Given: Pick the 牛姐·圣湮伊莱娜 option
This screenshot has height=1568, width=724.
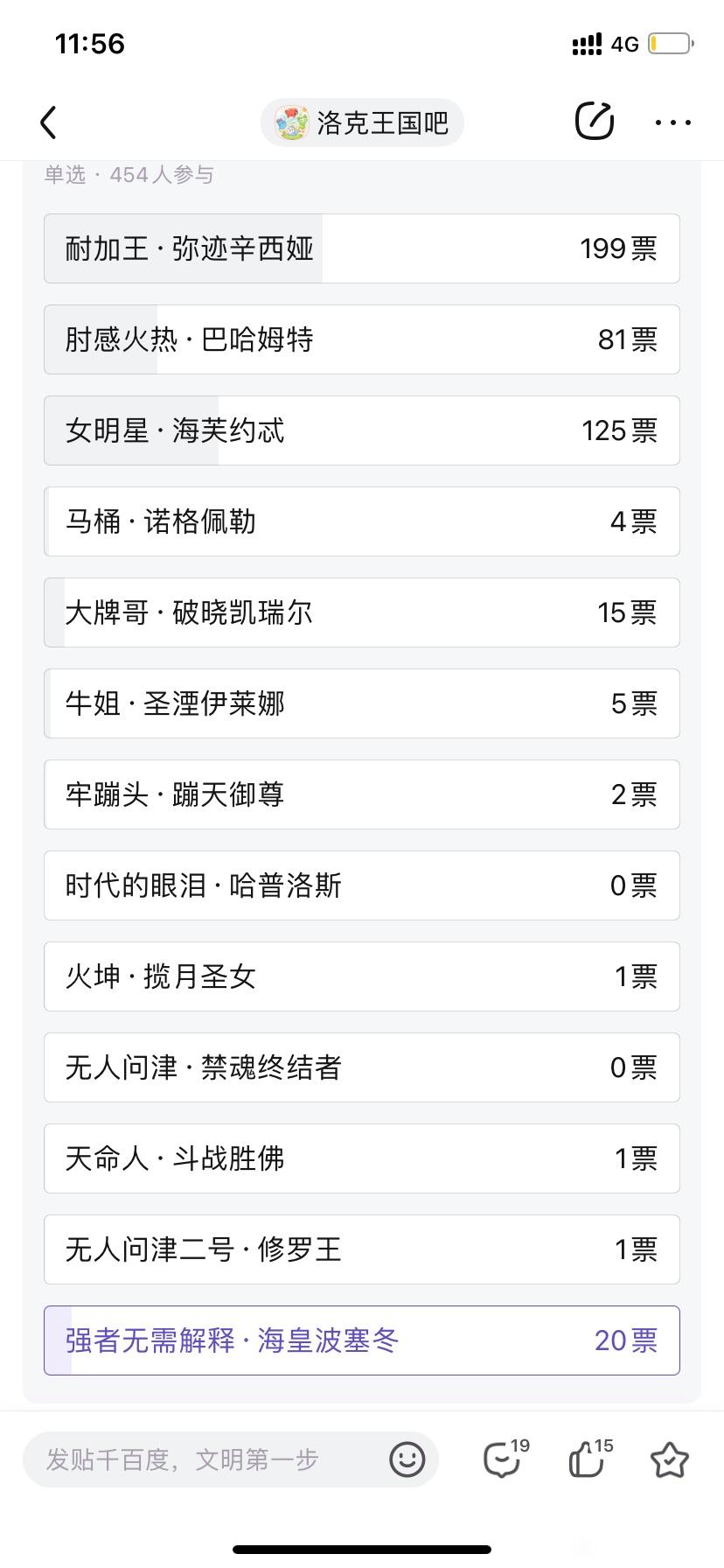Looking at the screenshot, I should [x=362, y=703].
